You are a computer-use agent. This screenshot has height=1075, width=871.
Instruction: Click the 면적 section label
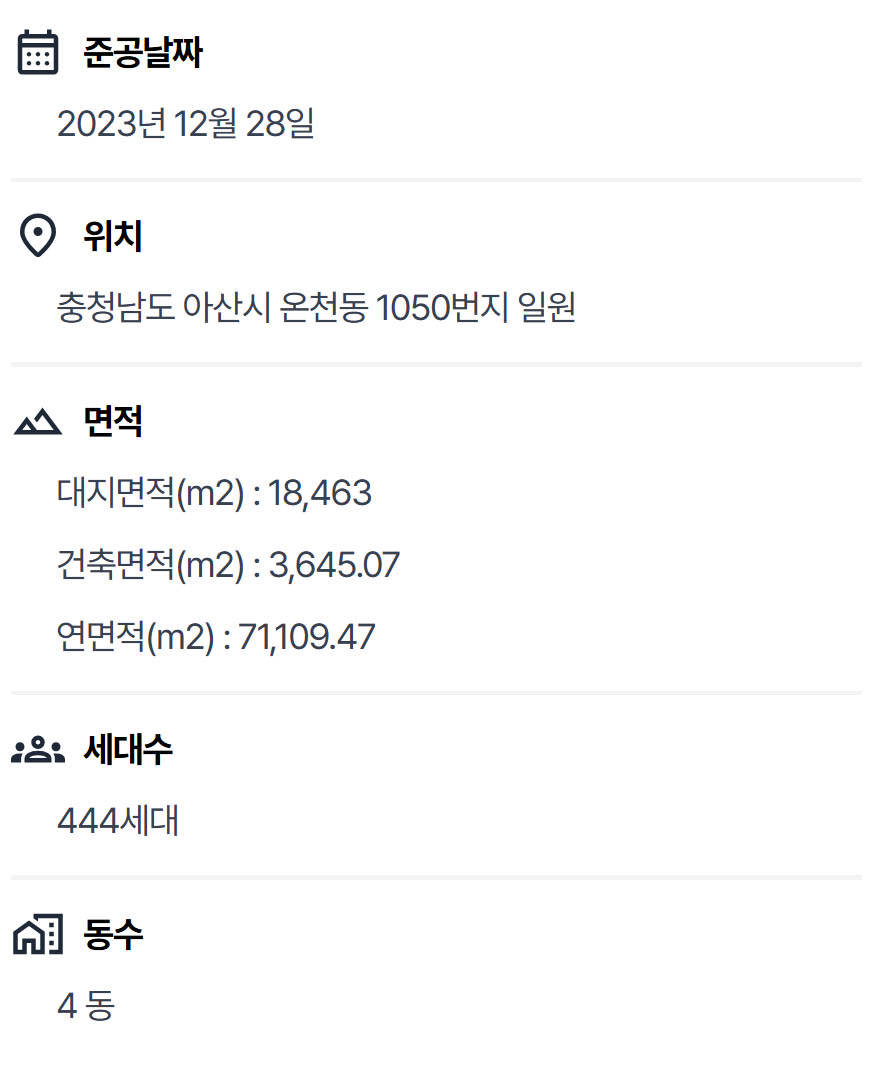(x=112, y=423)
